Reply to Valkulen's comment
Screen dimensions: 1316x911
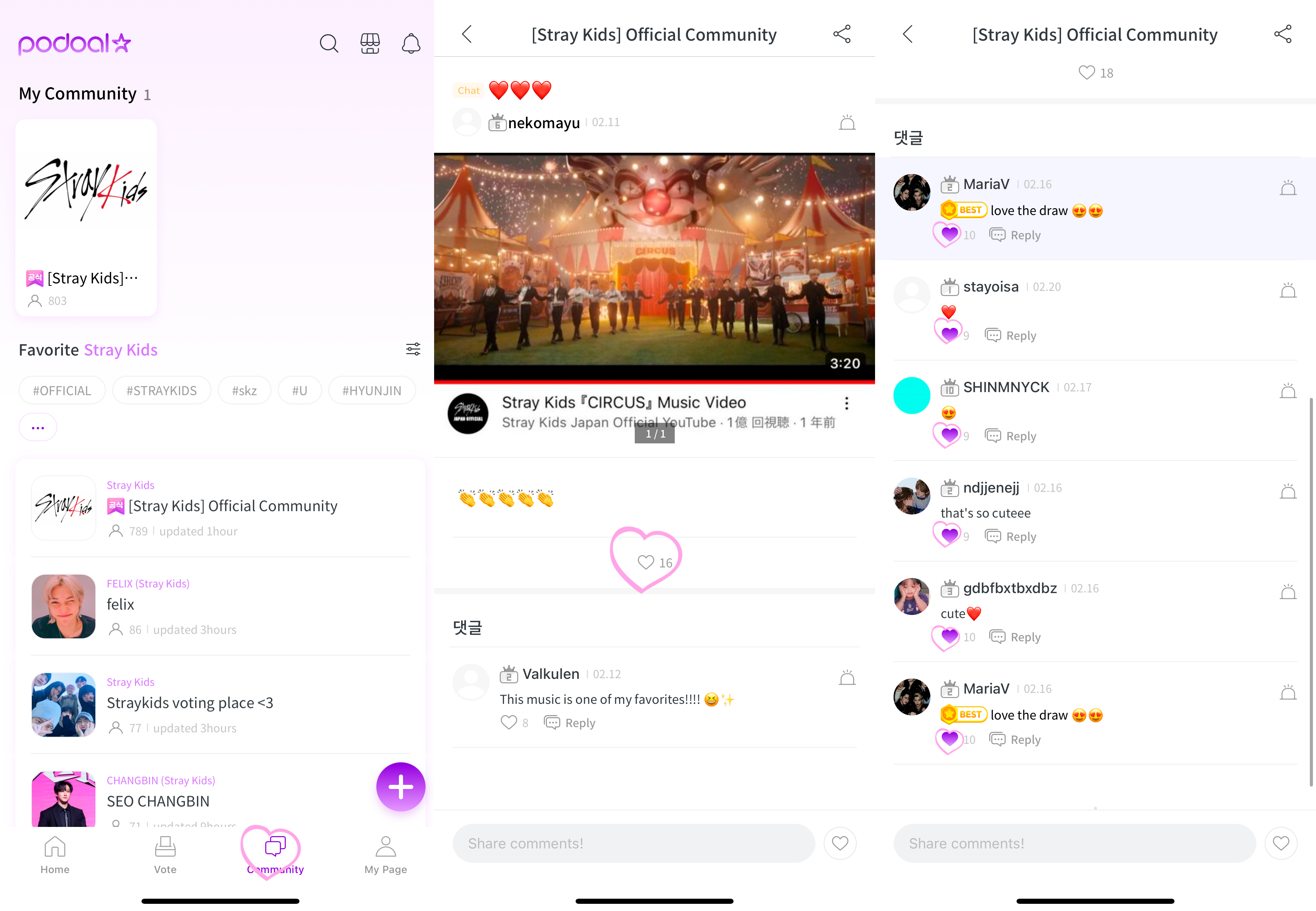570,723
